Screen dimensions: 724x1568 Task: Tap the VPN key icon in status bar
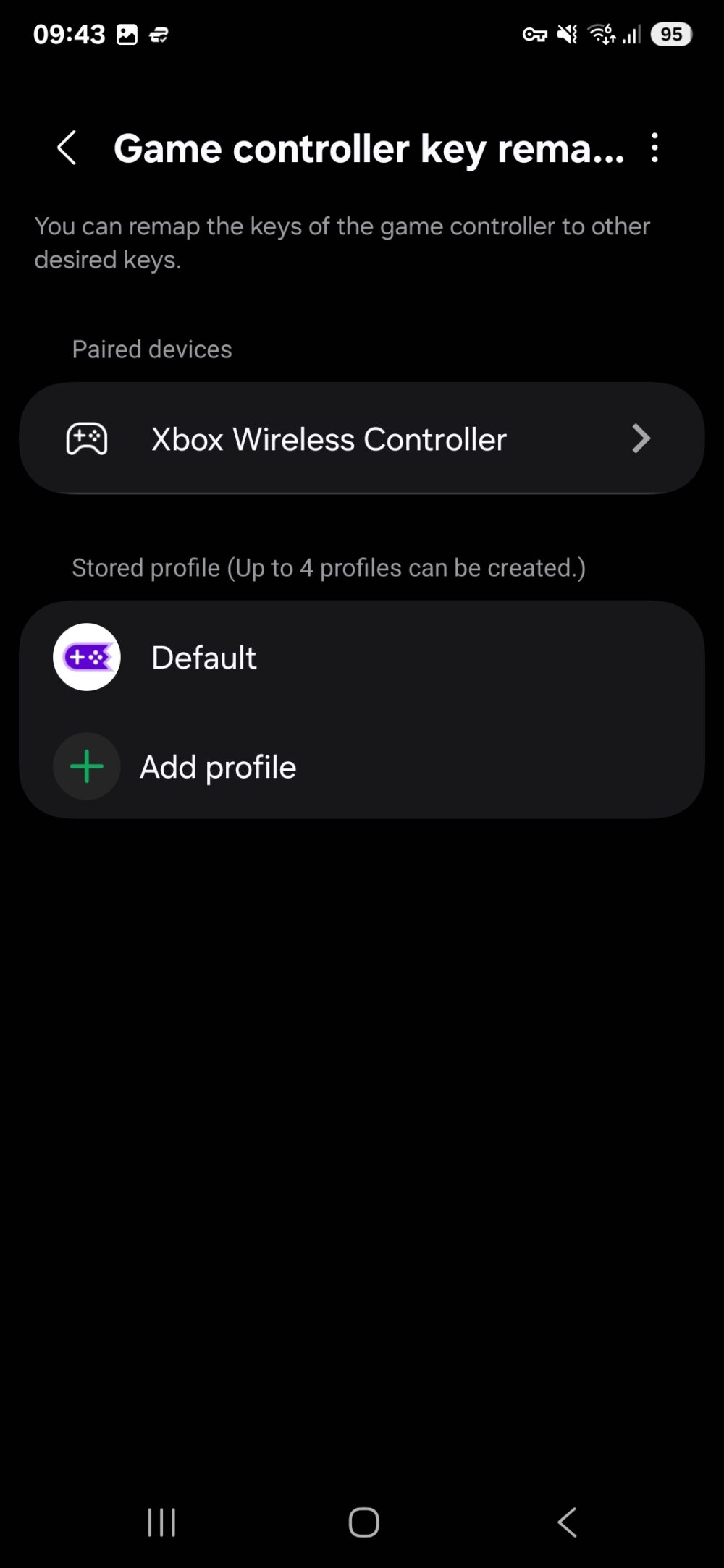coord(536,33)
